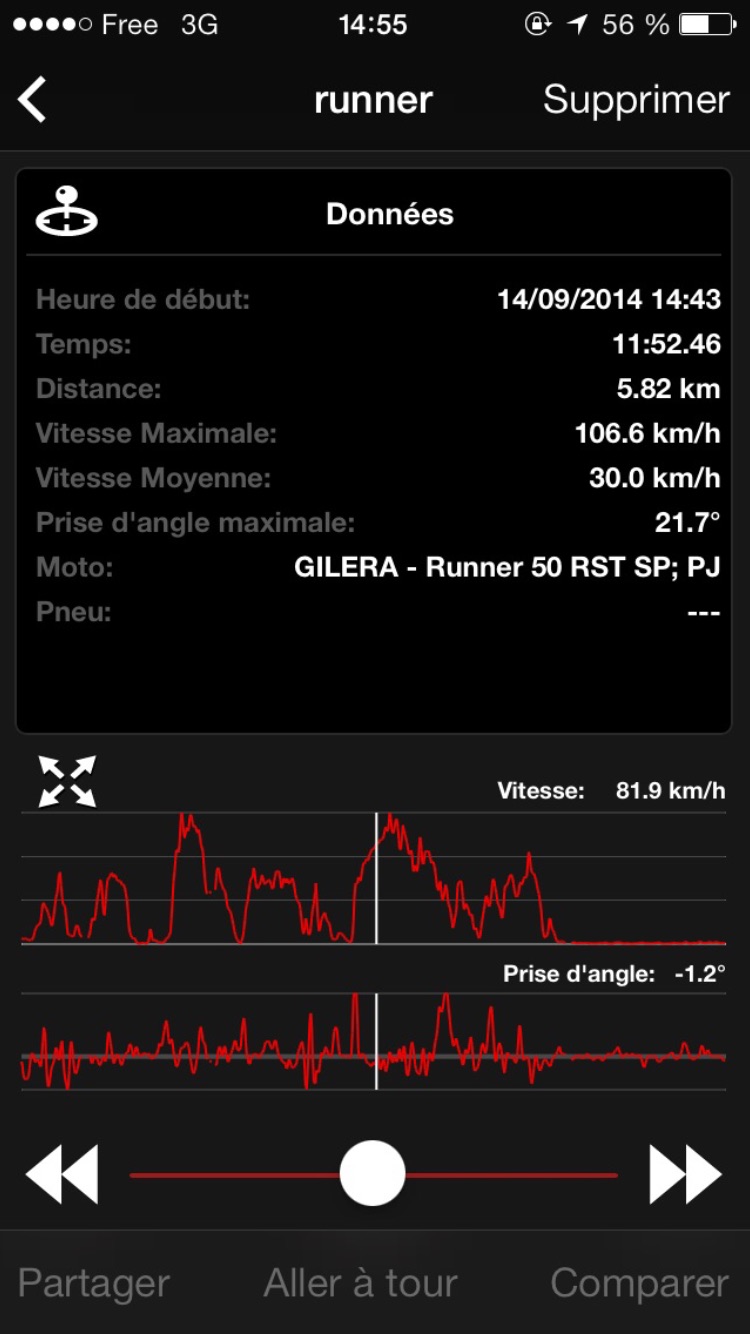Tap Supprimer to delete this run
750x1334 pixels.
(636, 100)
